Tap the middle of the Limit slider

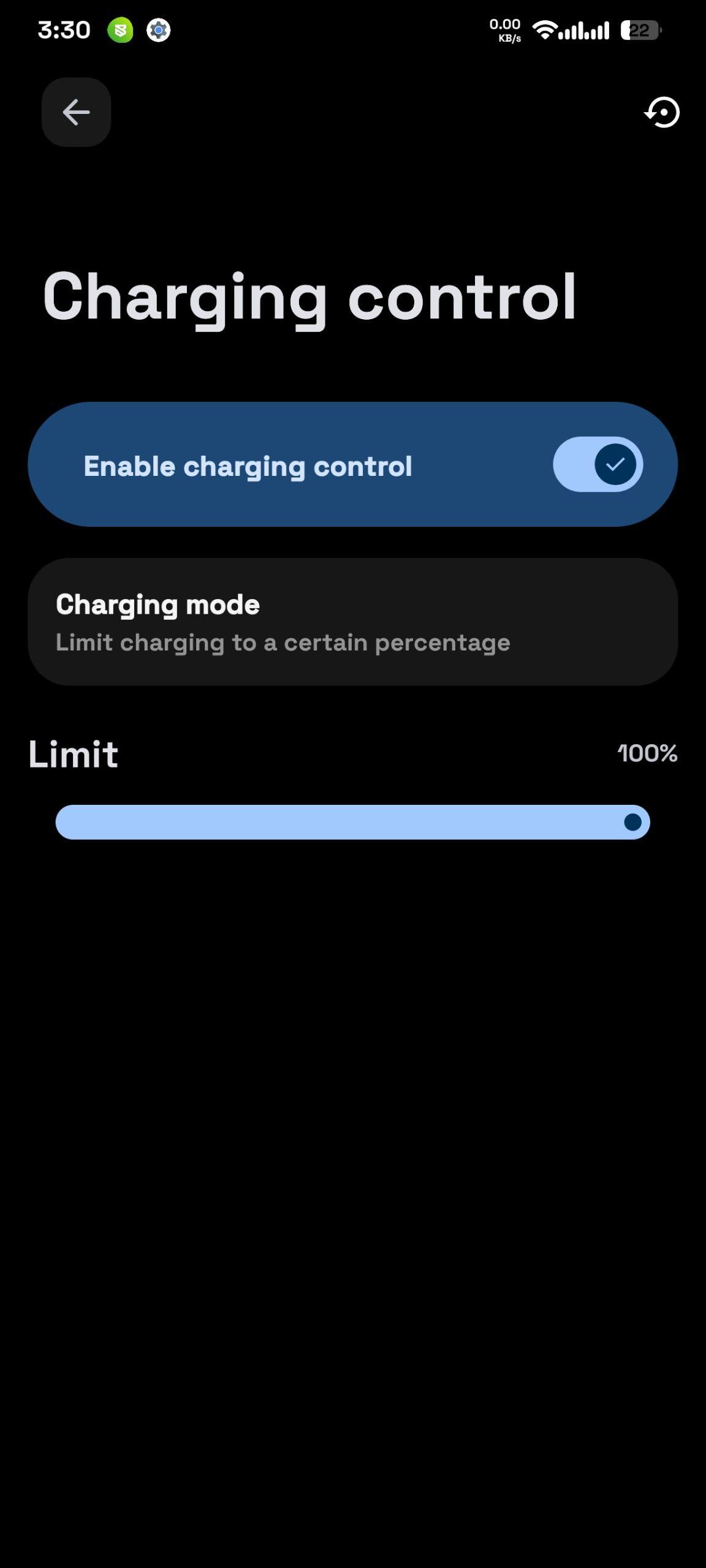[x=352, y=822]
